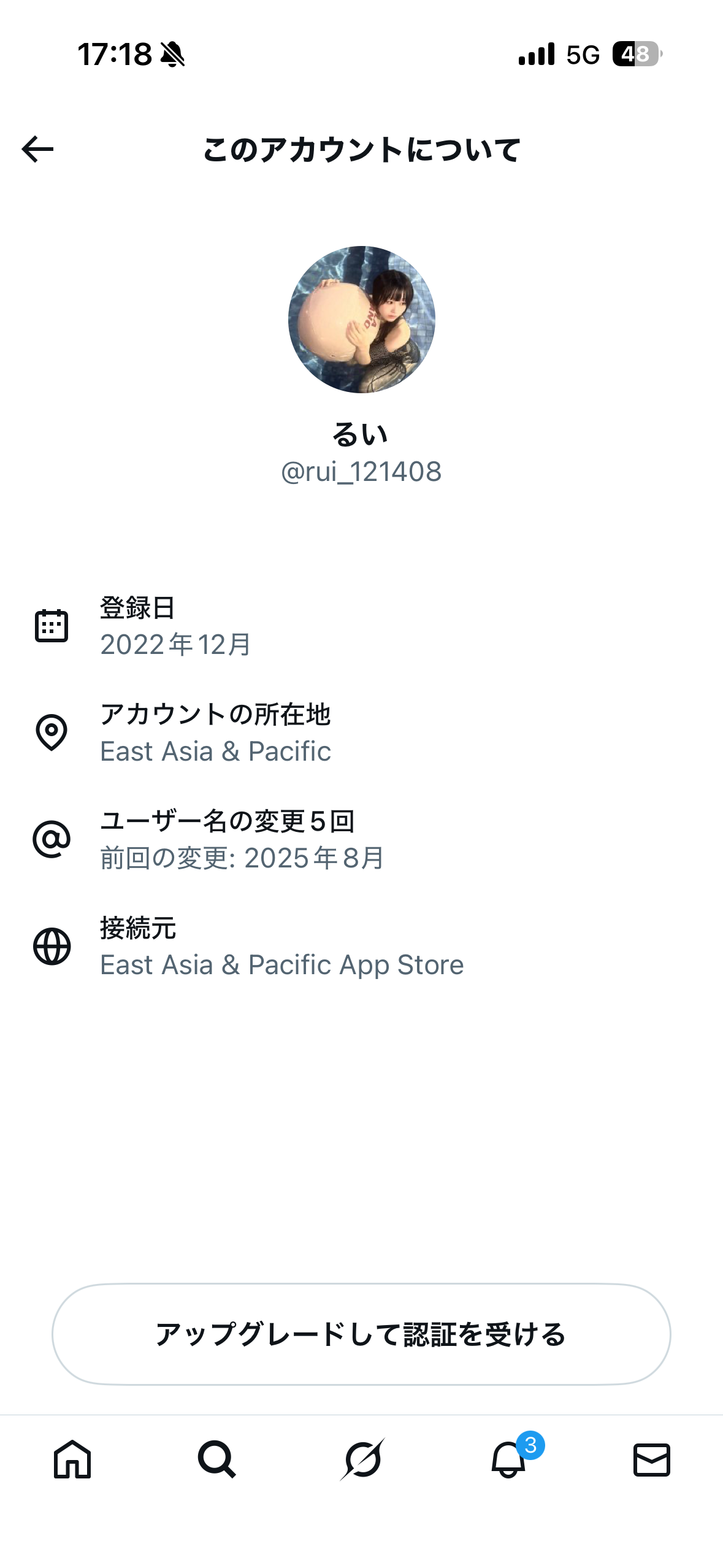Open the notifications bell tab
This screenshot has width=723, height=1568.
[508, 1459]
